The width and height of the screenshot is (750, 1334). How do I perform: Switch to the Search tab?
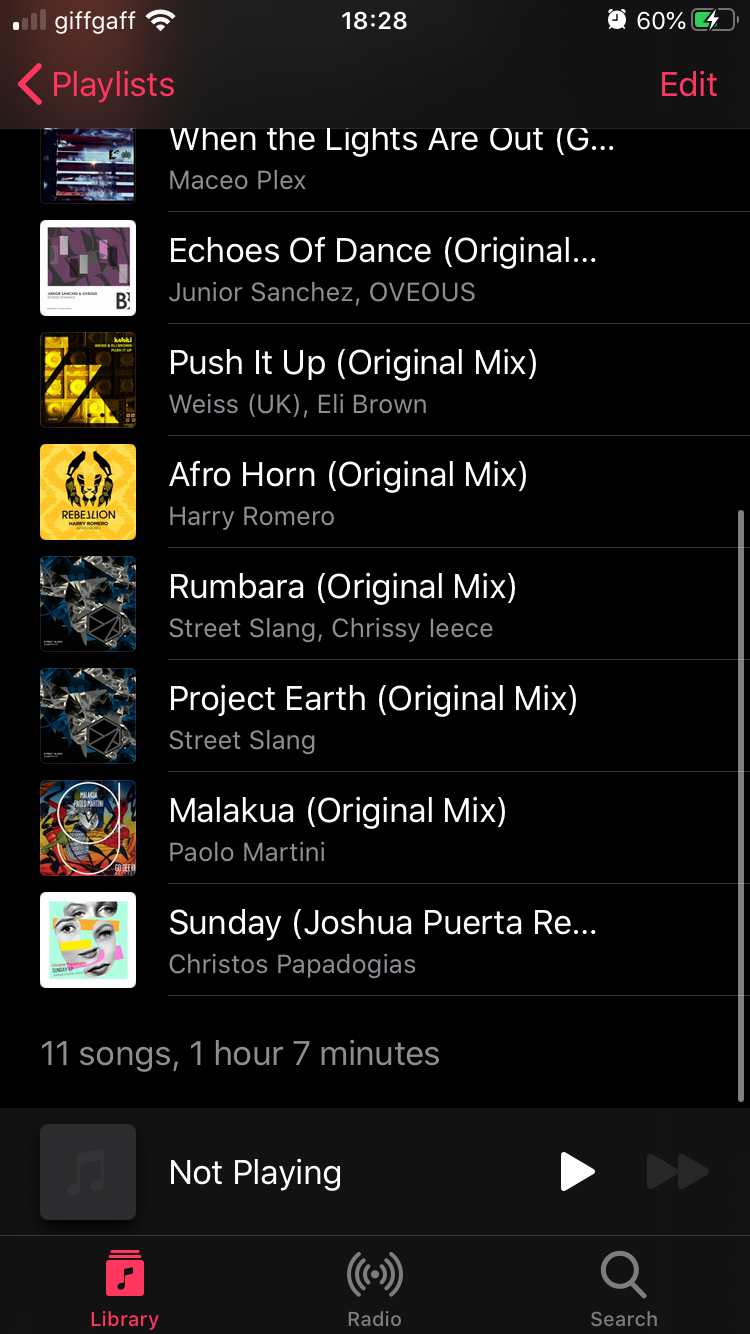pos(624,1288)
